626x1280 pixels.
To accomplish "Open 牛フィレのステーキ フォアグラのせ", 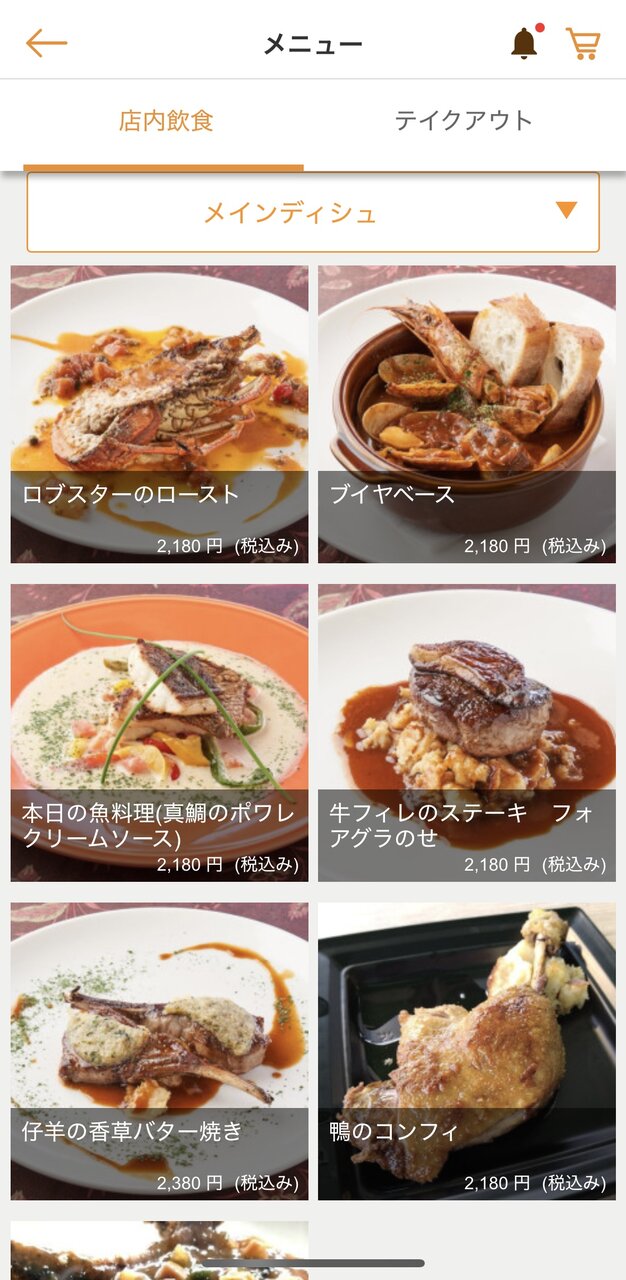I will [x=467, y=732].
